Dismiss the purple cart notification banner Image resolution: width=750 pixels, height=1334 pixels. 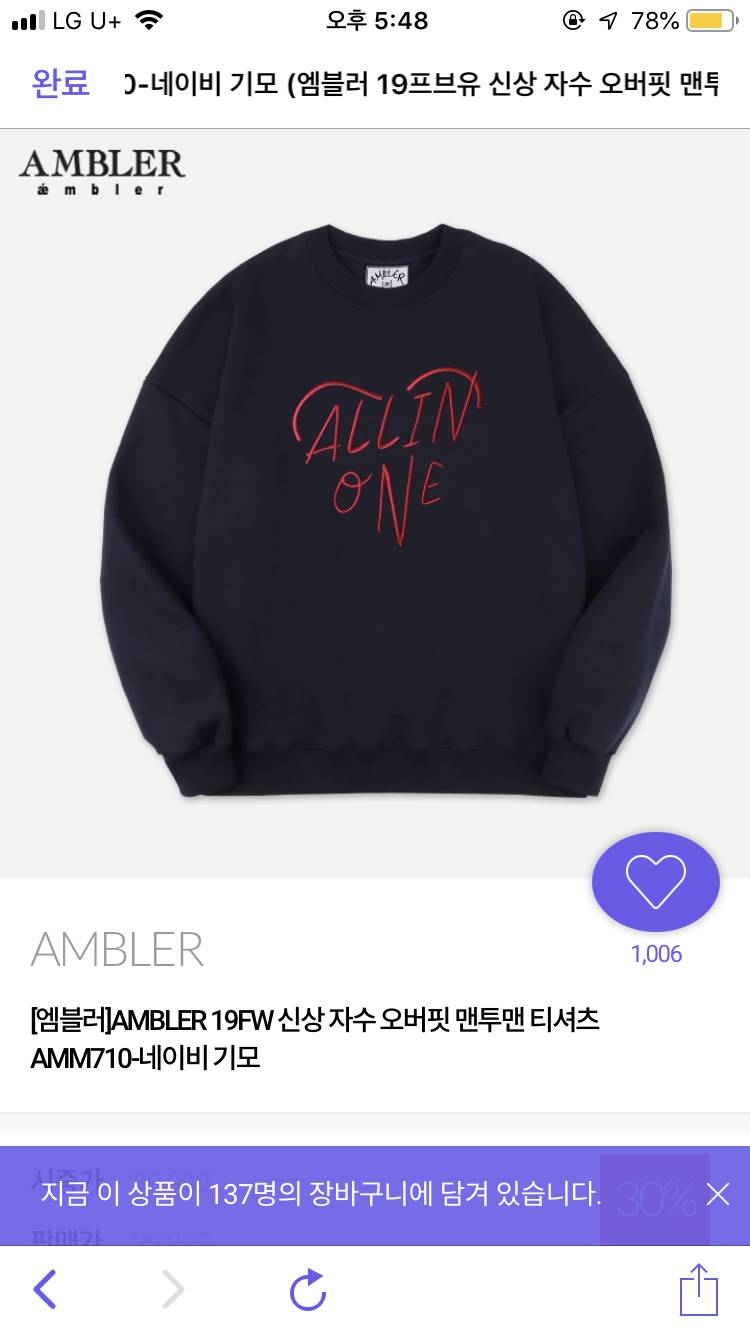[x=717, y=1194]
